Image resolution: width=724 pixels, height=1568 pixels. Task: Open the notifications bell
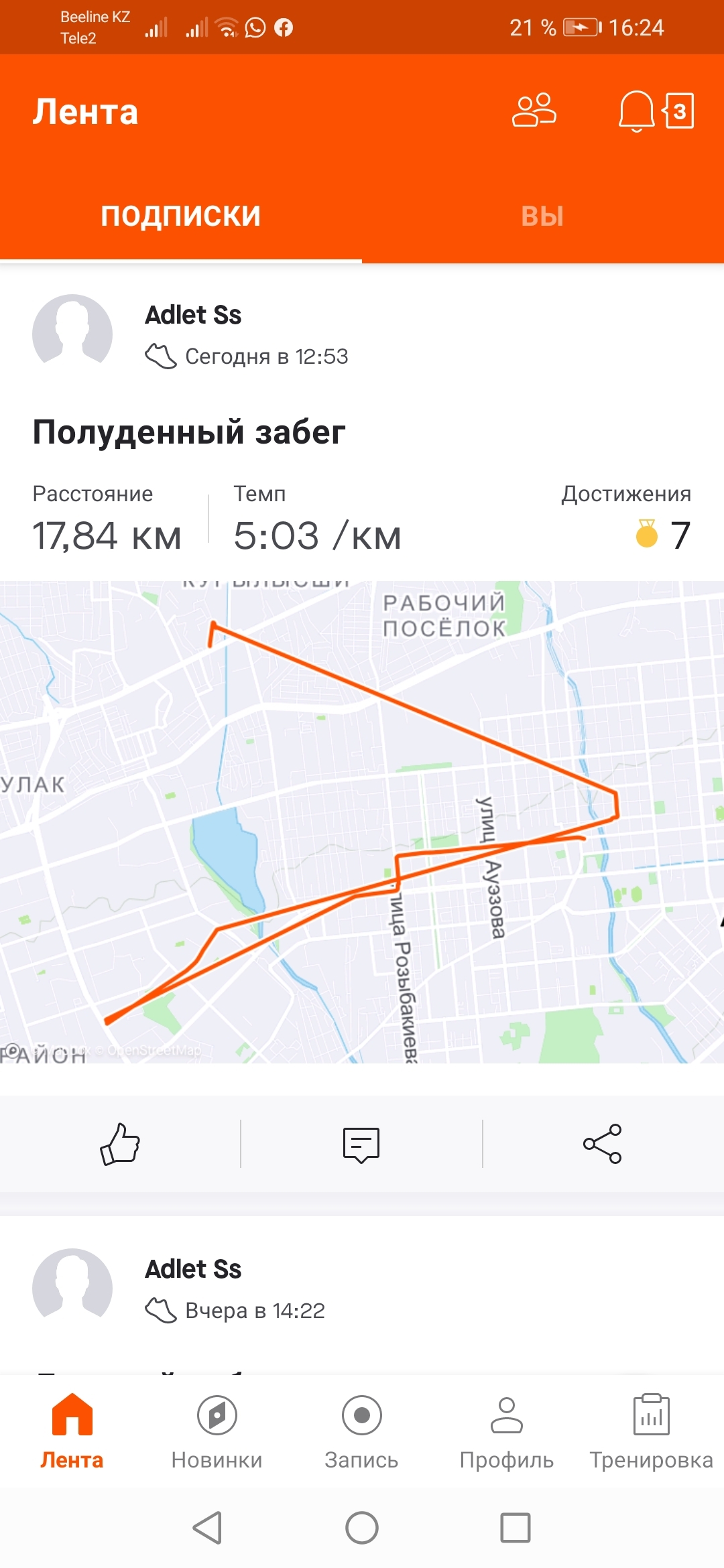[636, 111]
